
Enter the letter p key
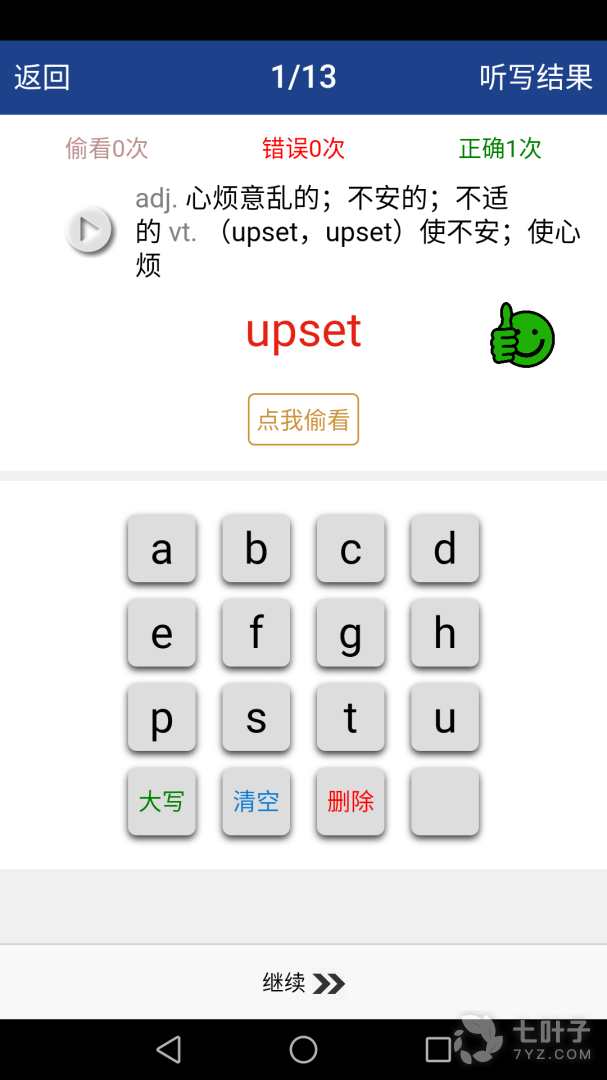coord(162,718)
